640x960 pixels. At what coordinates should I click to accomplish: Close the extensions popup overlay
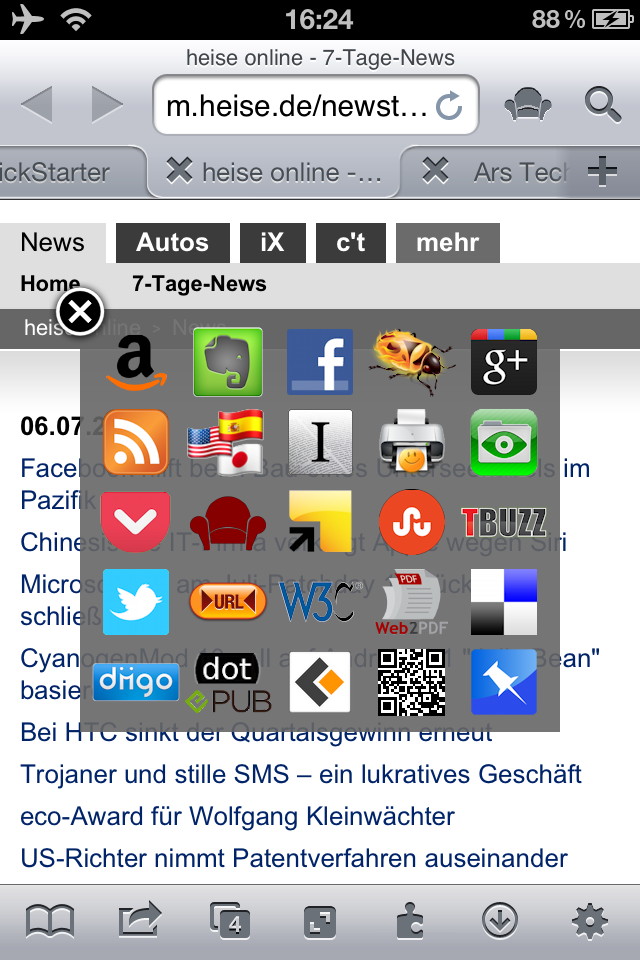[x=80, y=312]
